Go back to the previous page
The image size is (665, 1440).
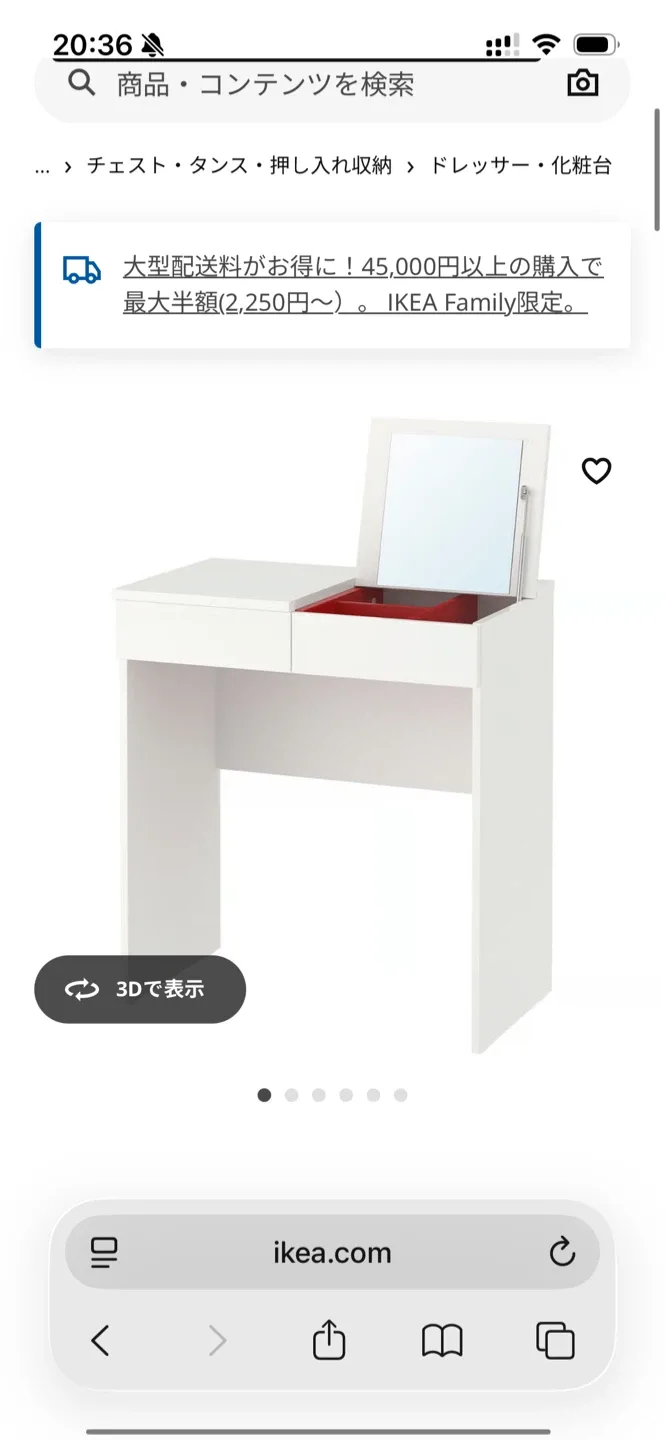click(100, 1340)
